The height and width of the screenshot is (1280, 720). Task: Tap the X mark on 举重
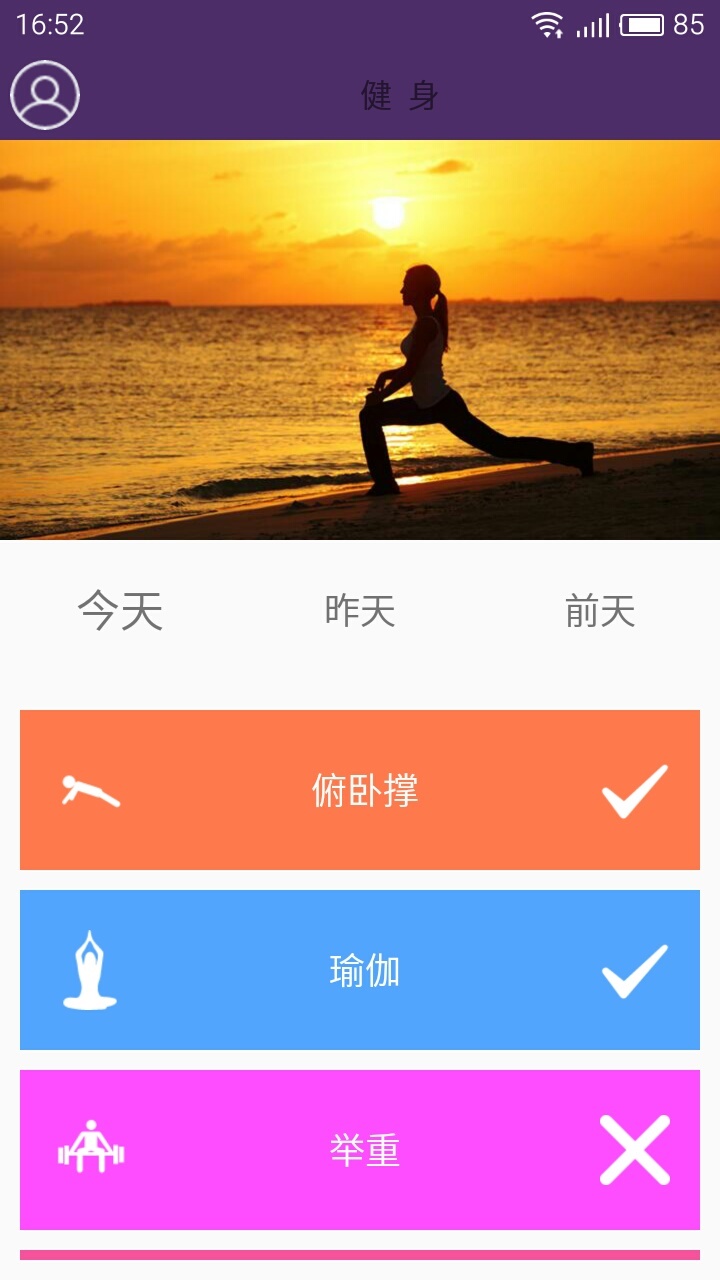[634, 1150]
